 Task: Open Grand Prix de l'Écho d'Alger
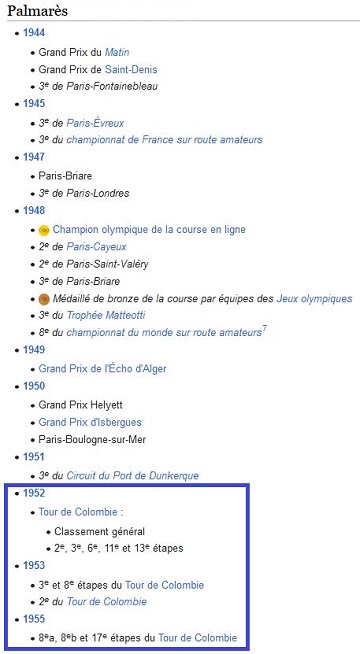pos(103,369)
